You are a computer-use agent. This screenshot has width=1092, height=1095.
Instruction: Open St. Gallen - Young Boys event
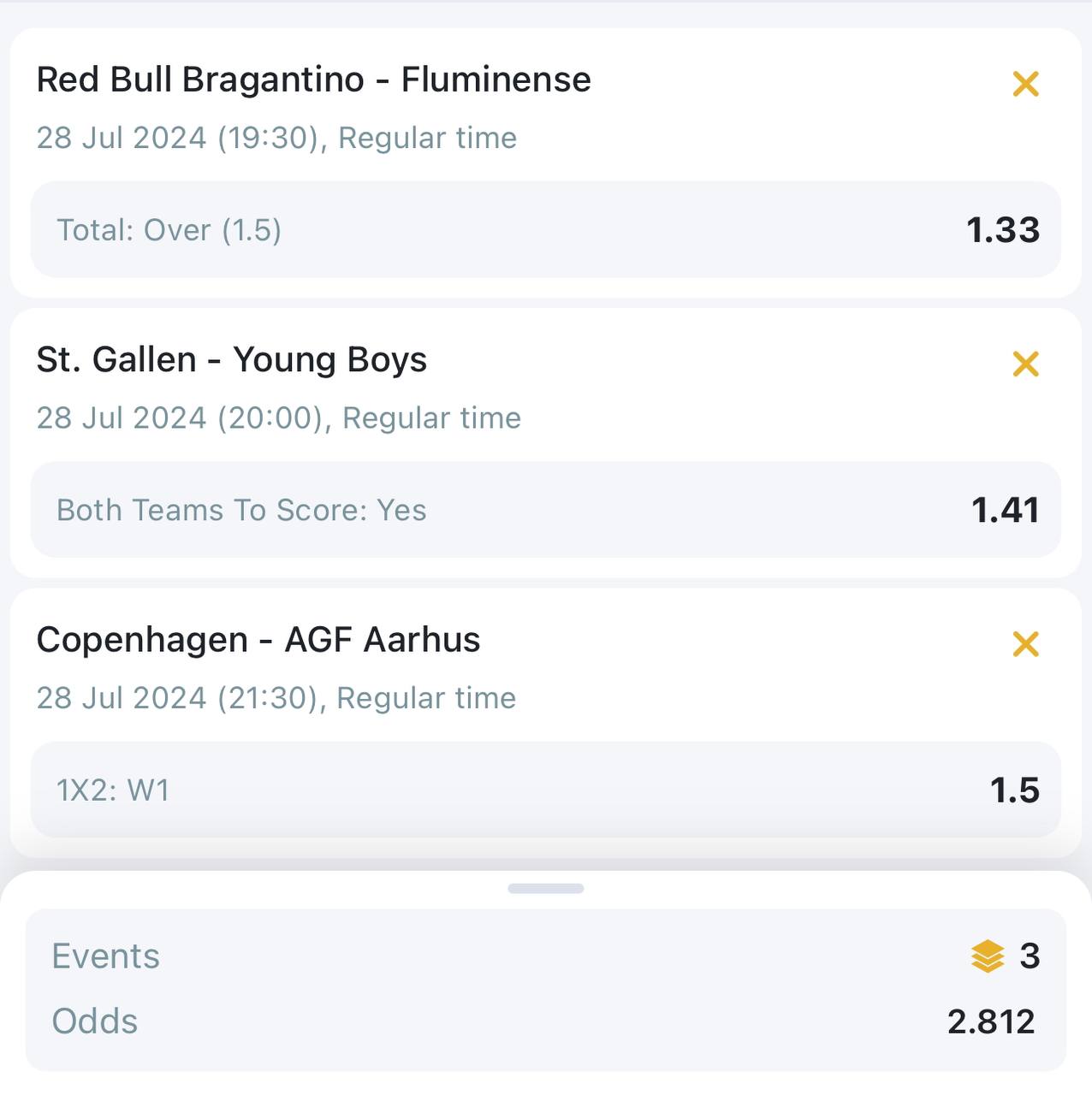point(231,359)
